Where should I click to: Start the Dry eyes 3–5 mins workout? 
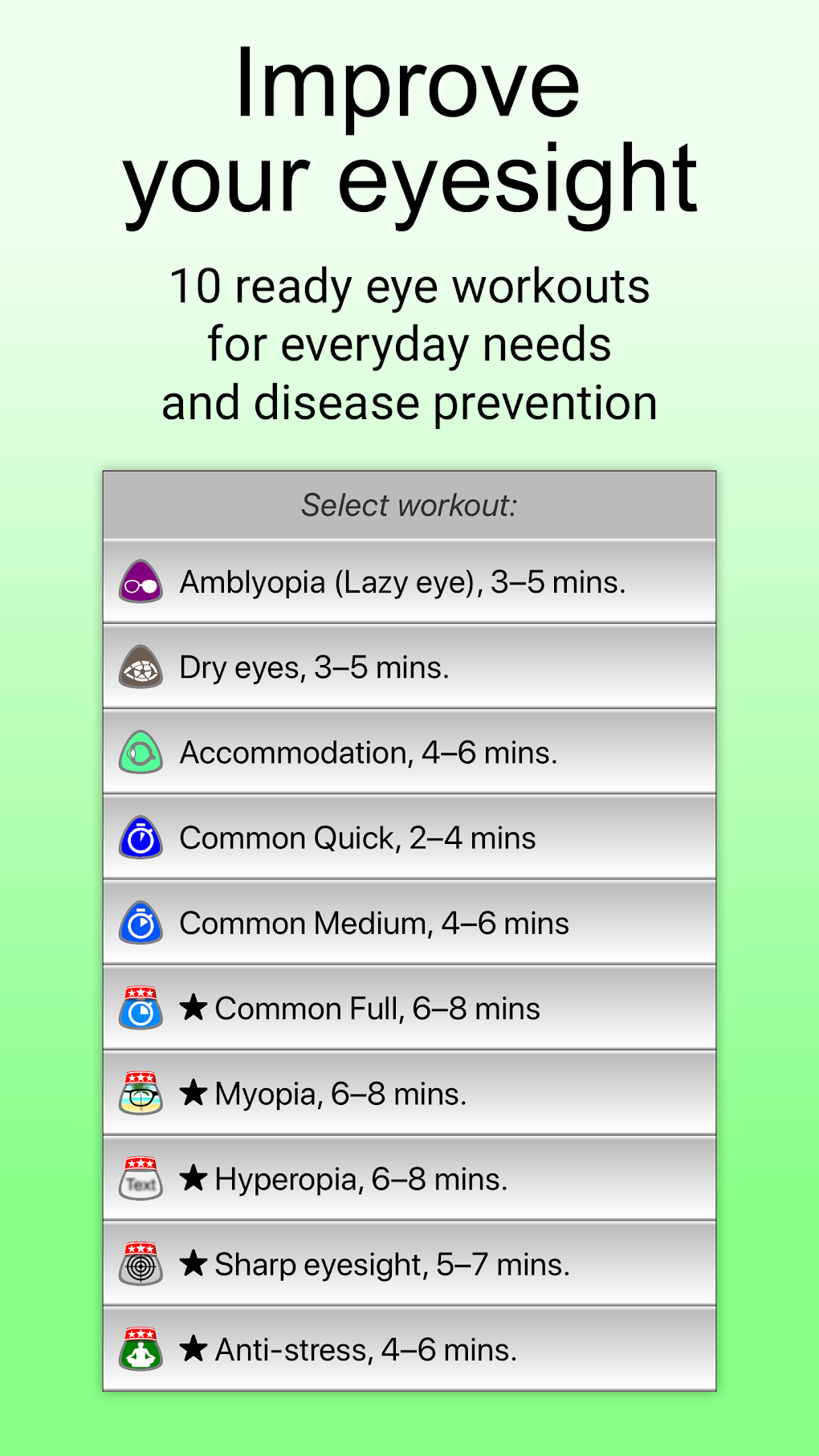coord(409,667)
